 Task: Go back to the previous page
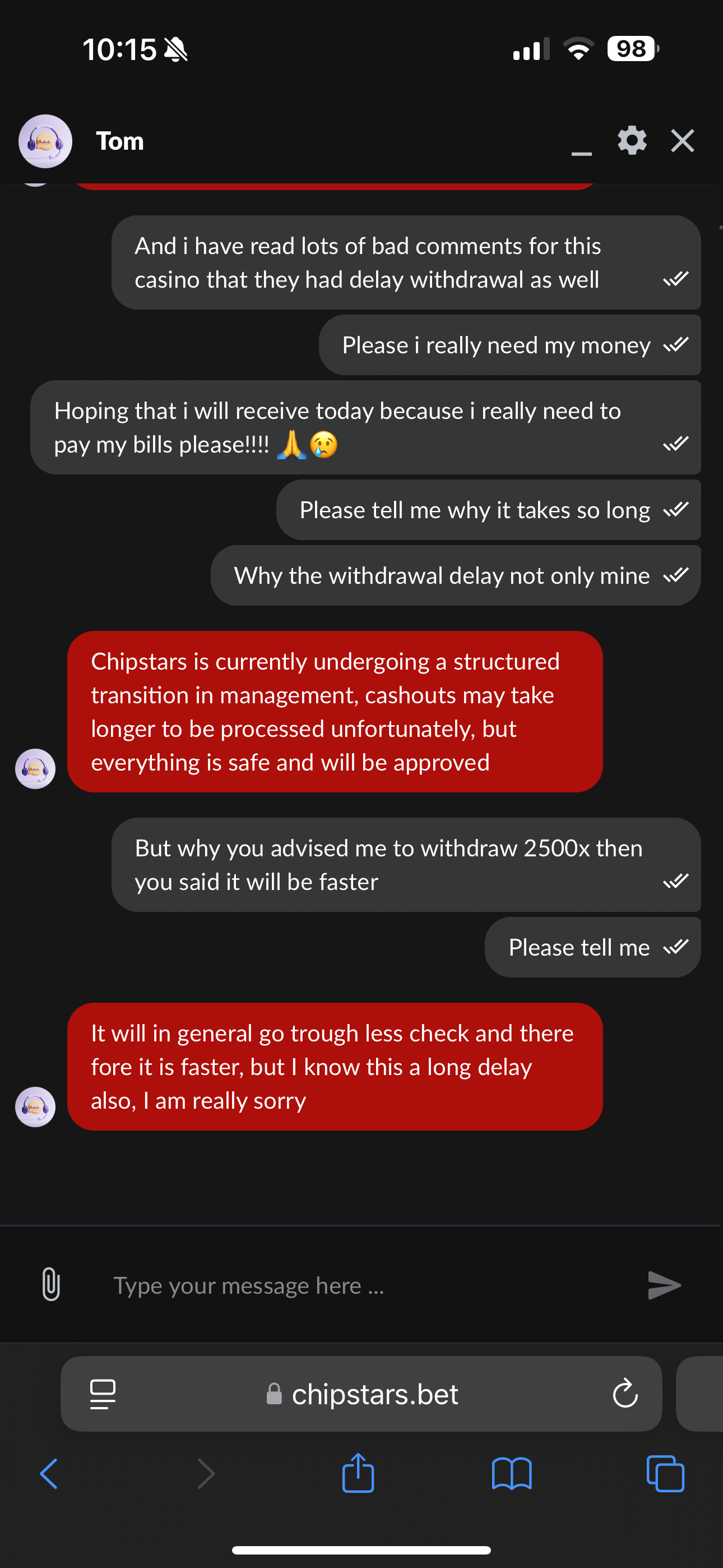tap(49, 1474)
